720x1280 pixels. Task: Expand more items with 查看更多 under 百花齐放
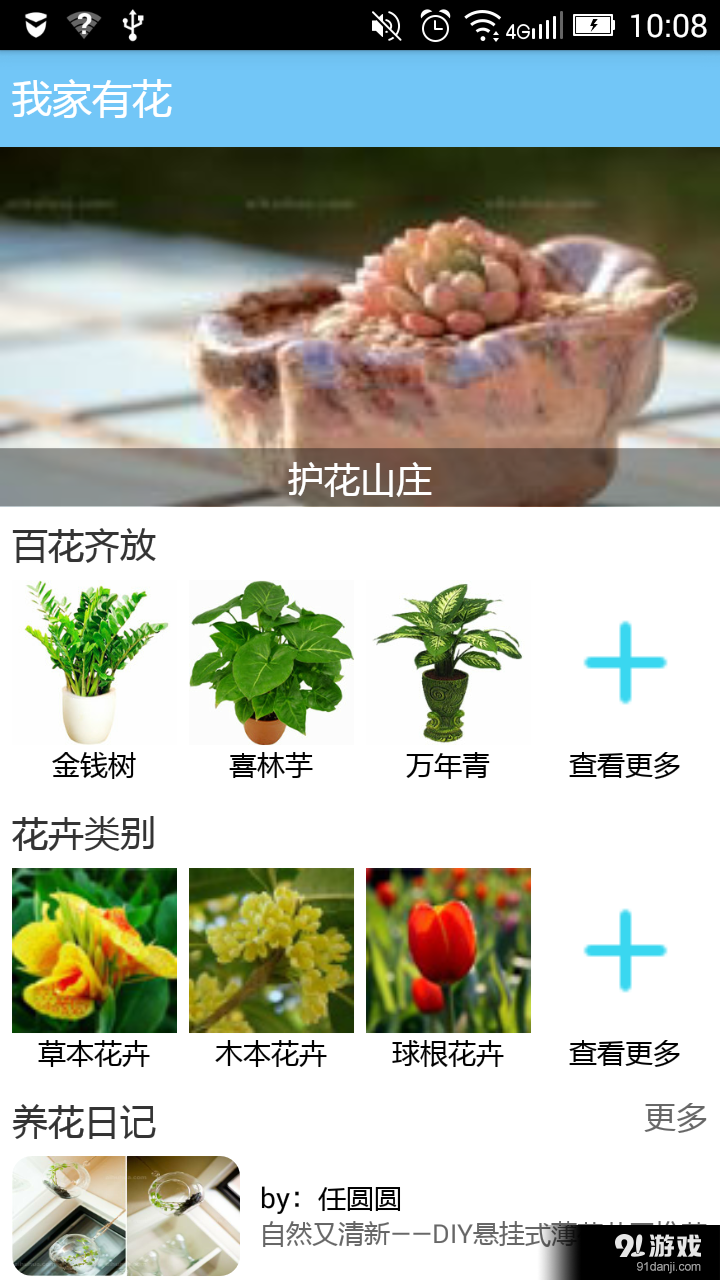coord(624,765)
